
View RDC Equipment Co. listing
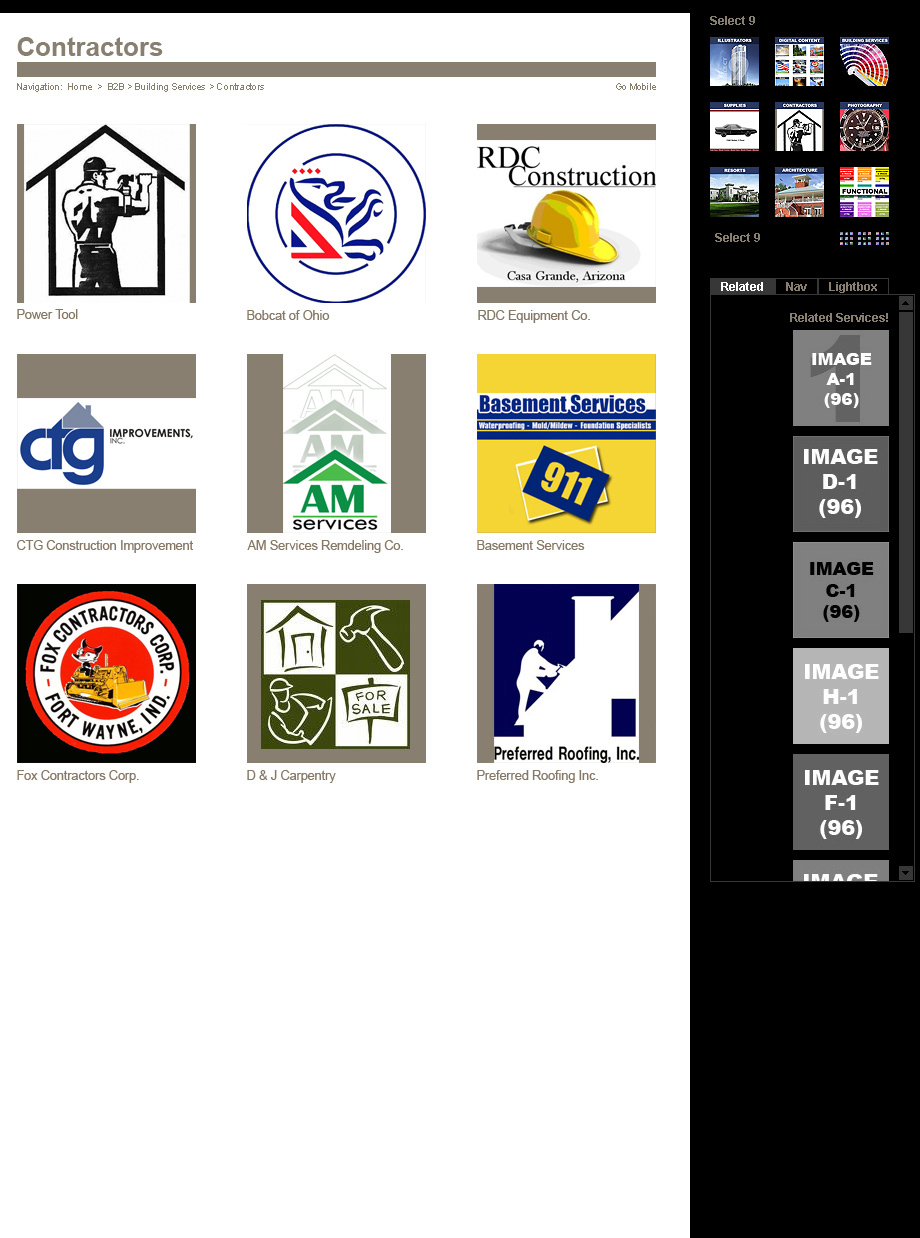coord(566,213)
